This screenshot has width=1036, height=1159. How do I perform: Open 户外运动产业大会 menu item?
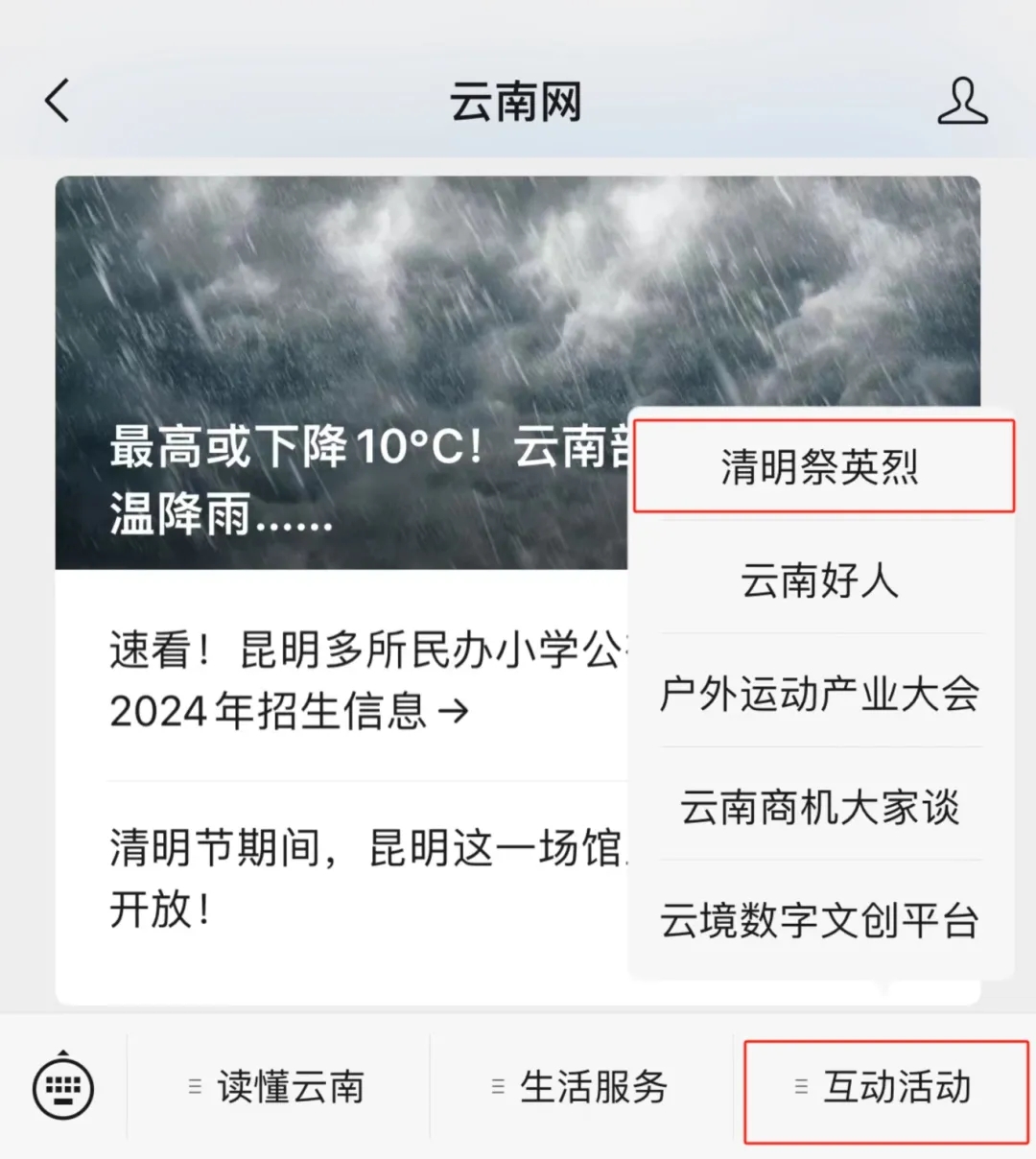tap(821, 694)
